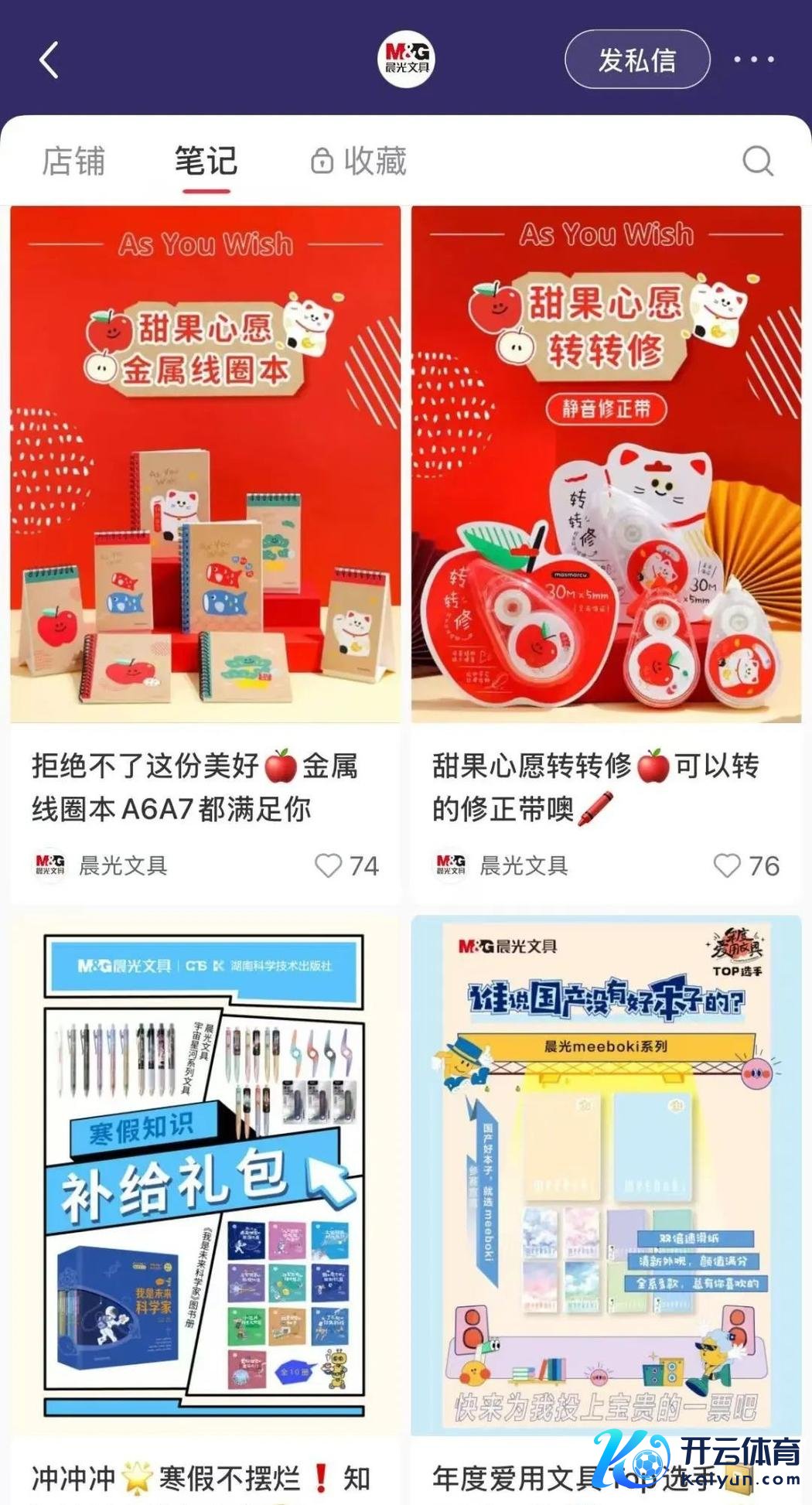Select the 笔记 tab
The image size is (812, 1505).
point(206,162)
